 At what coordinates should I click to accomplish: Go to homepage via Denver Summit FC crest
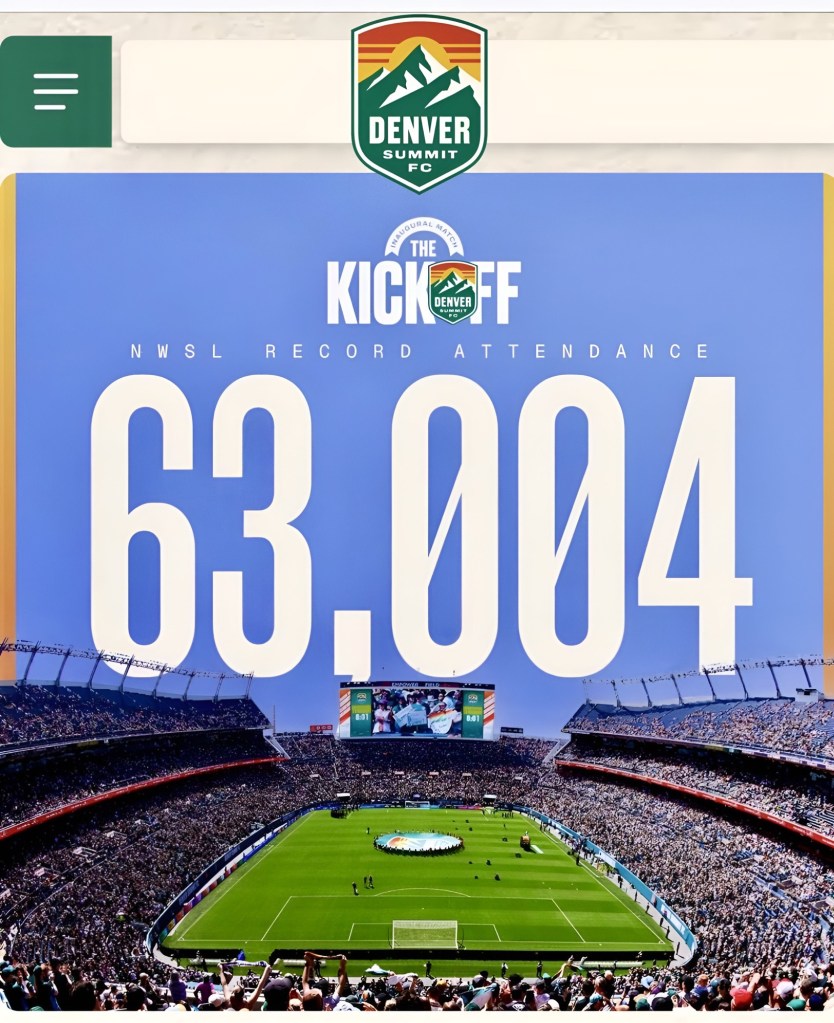[x=419, y=103]
